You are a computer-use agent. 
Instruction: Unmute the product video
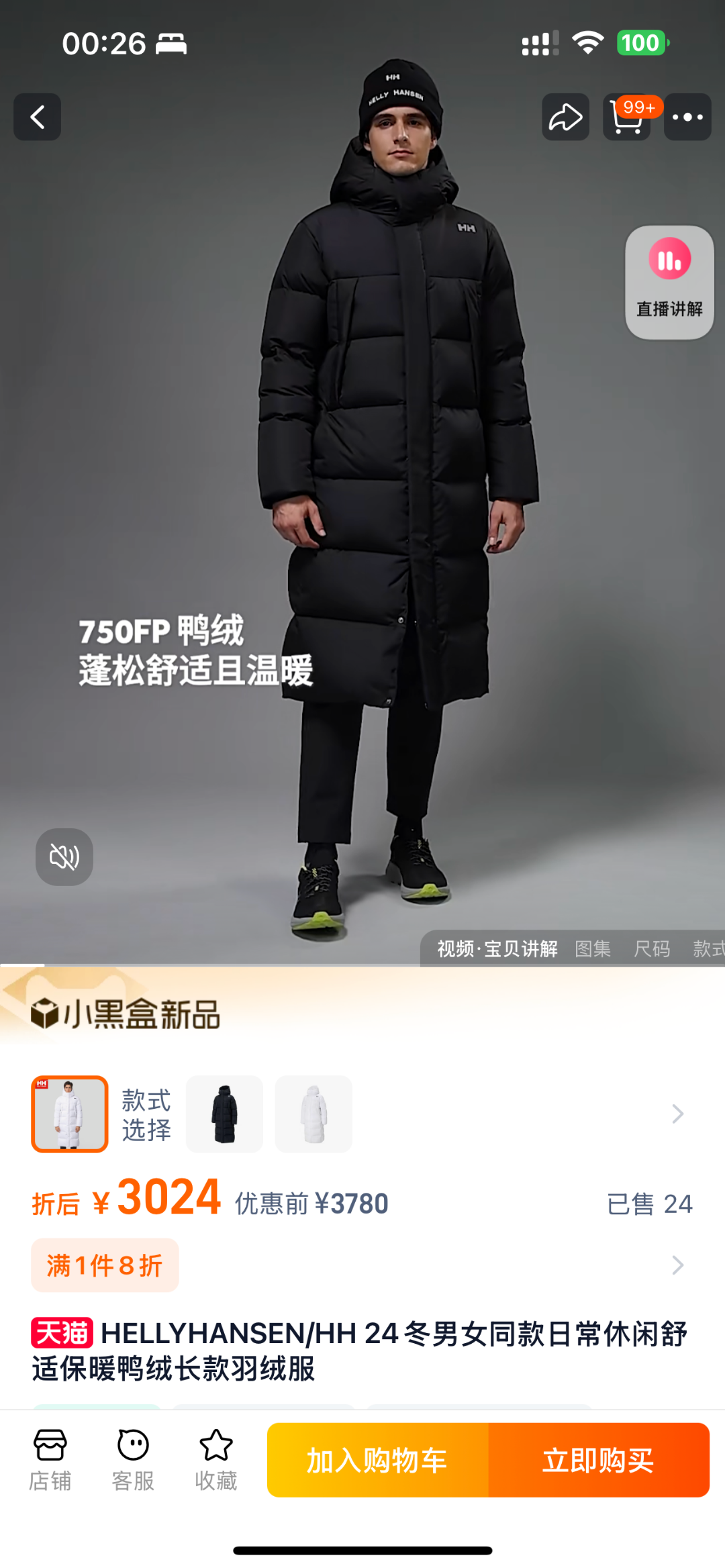64,856
